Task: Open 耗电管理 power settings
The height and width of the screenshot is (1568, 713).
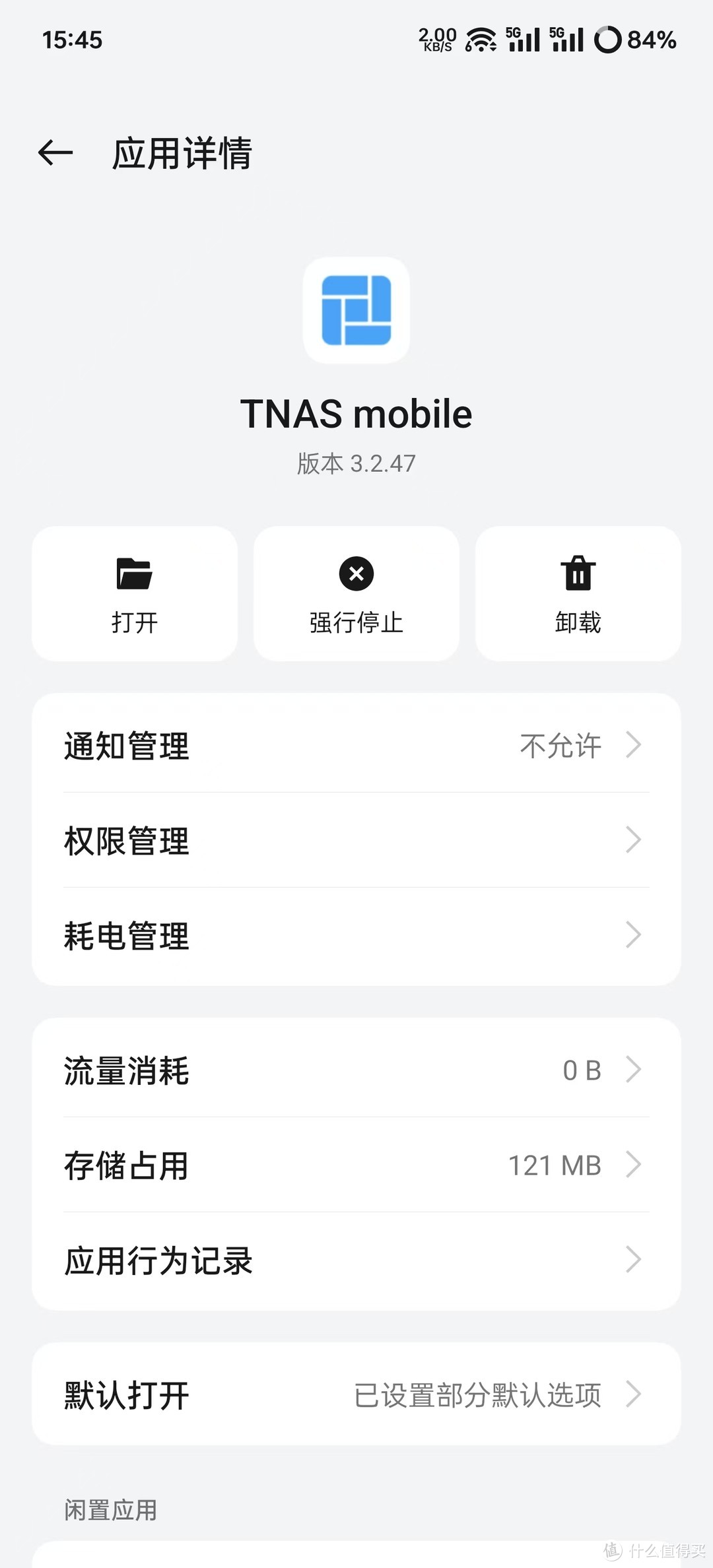Action: pyautogui.click(x=356, y=936)
